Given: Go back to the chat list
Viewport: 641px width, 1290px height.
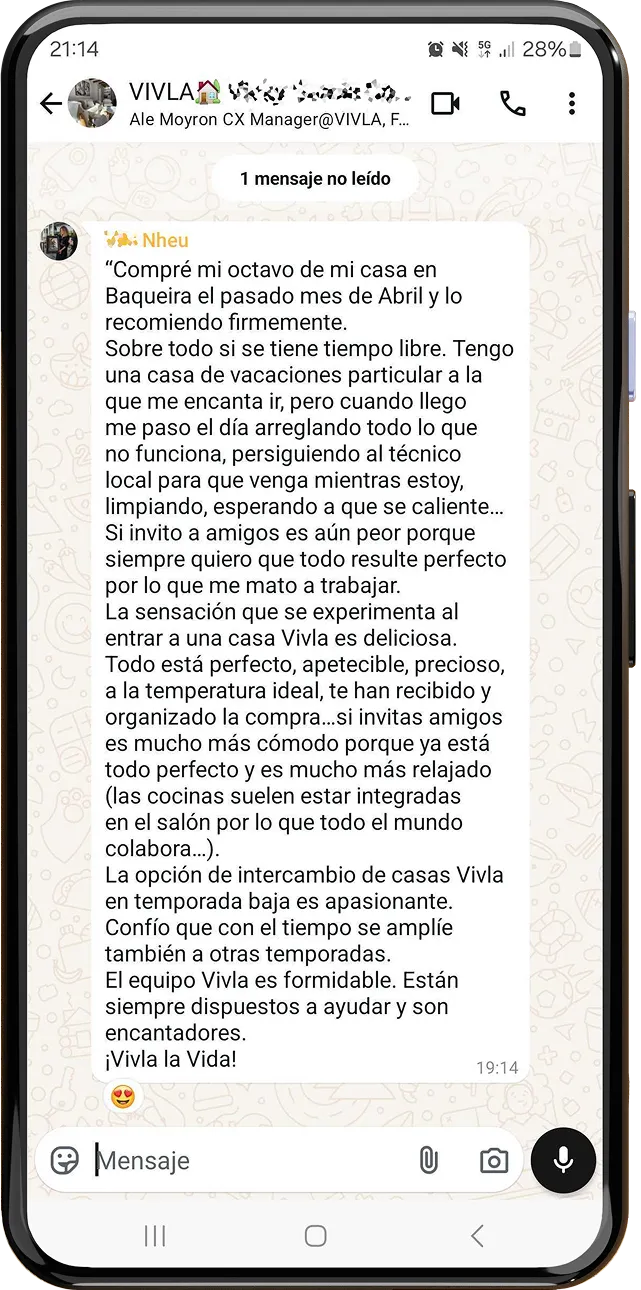Looking at the screenshot, I should click(x=50, y=103).
